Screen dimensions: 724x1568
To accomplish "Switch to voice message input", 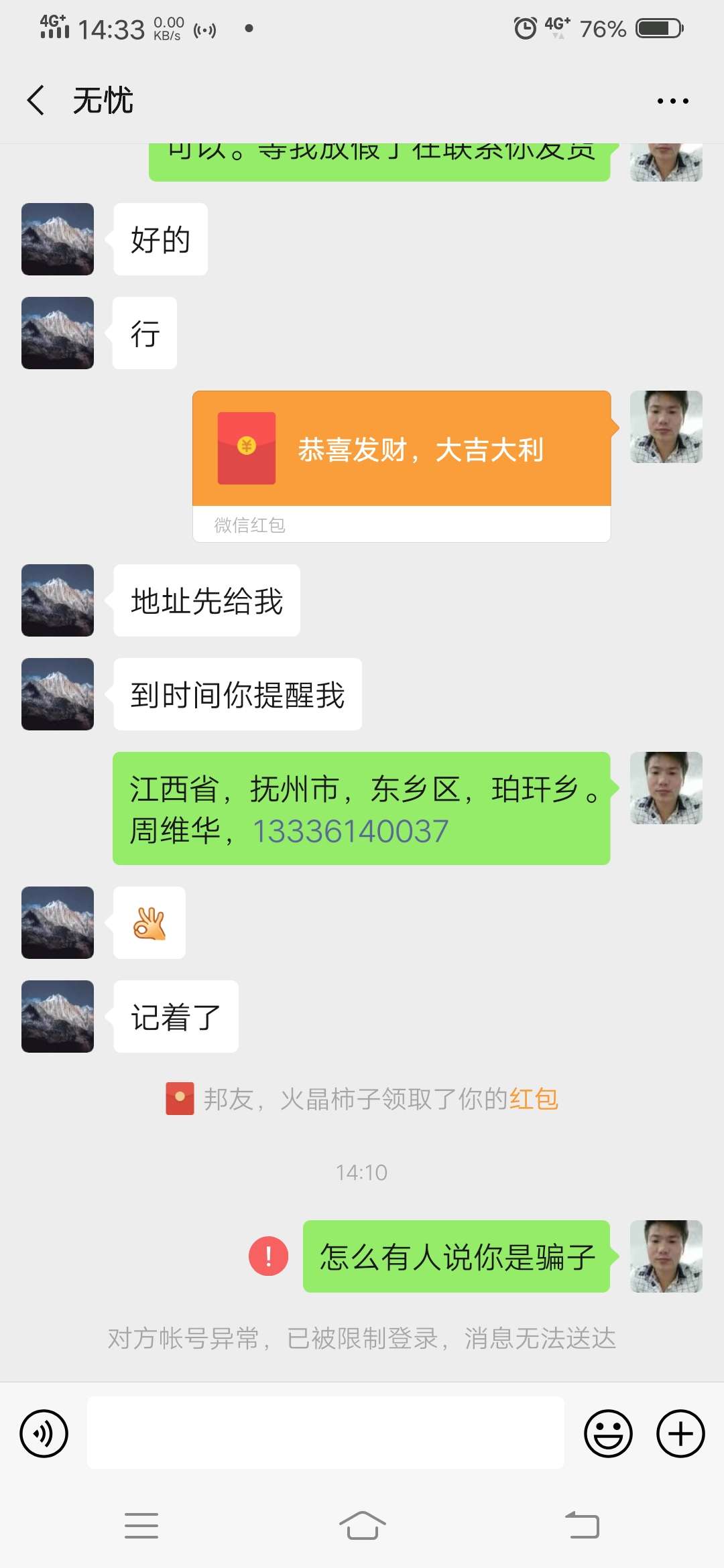I will click(x=44, y=1434).
